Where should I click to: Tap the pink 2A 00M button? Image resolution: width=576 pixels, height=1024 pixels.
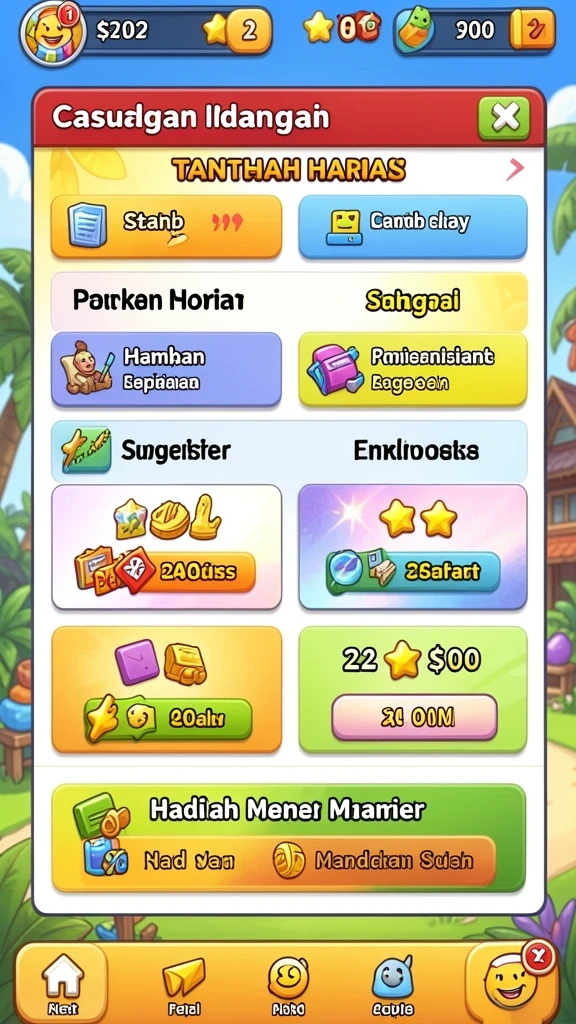415,717
